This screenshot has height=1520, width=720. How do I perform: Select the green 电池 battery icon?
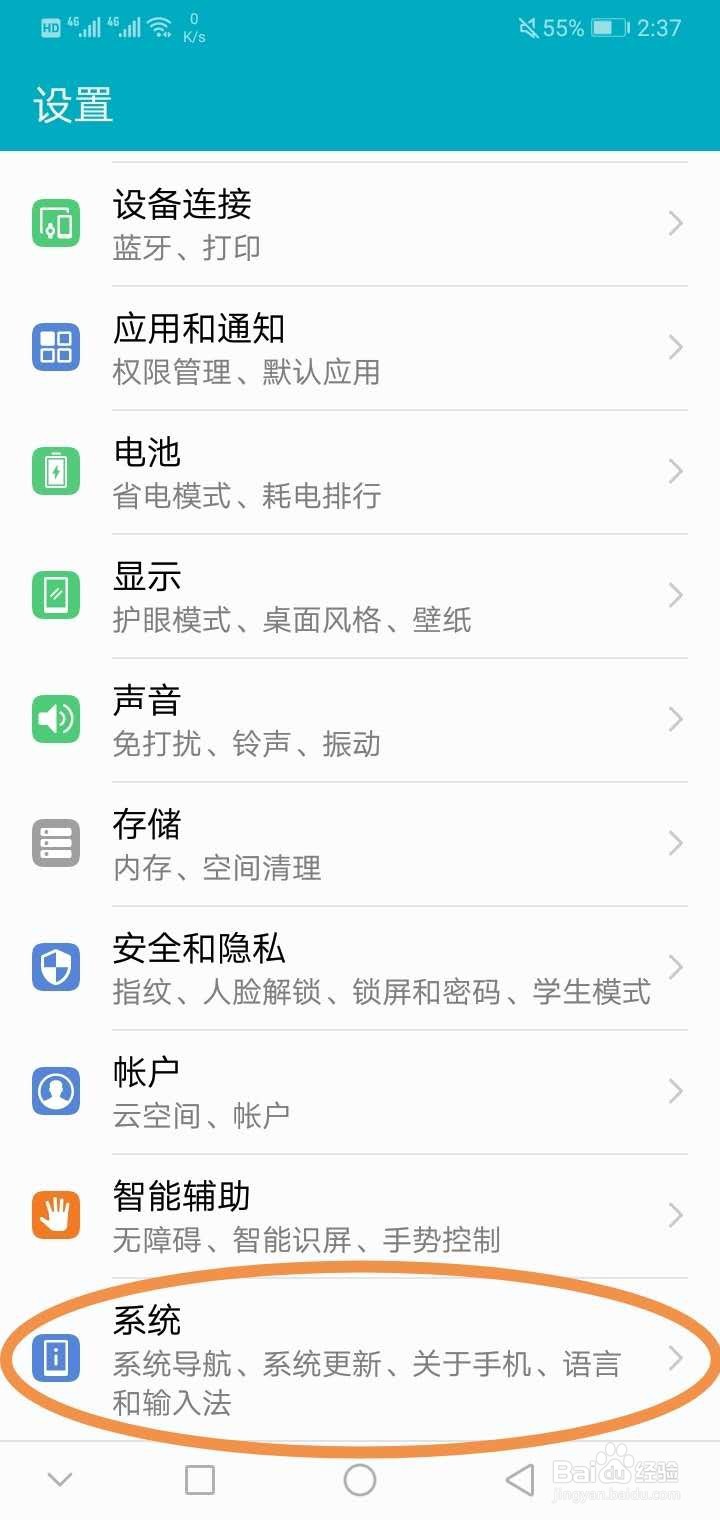[56, 471]
